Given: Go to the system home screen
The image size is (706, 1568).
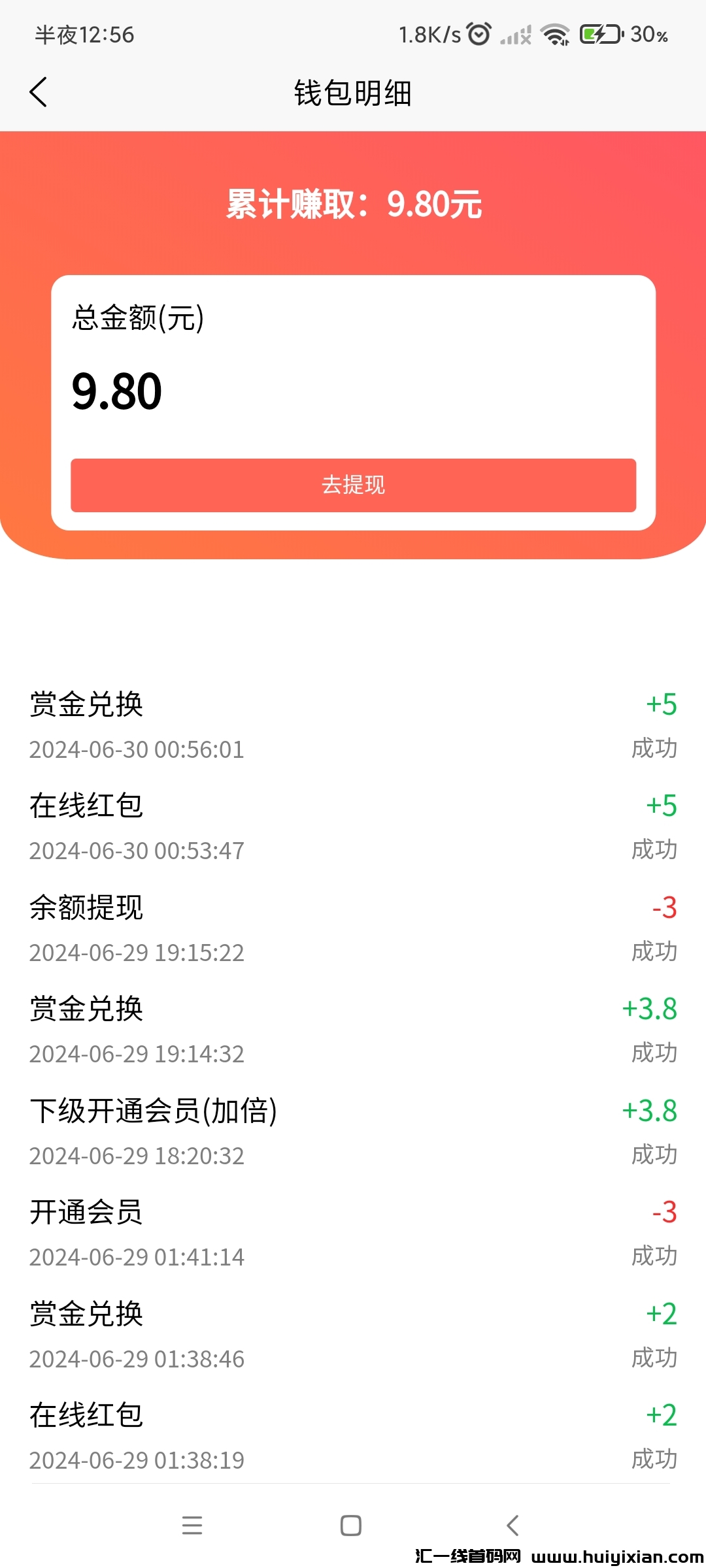Looking at the screenshot, I should click(x=351, y=1526).
